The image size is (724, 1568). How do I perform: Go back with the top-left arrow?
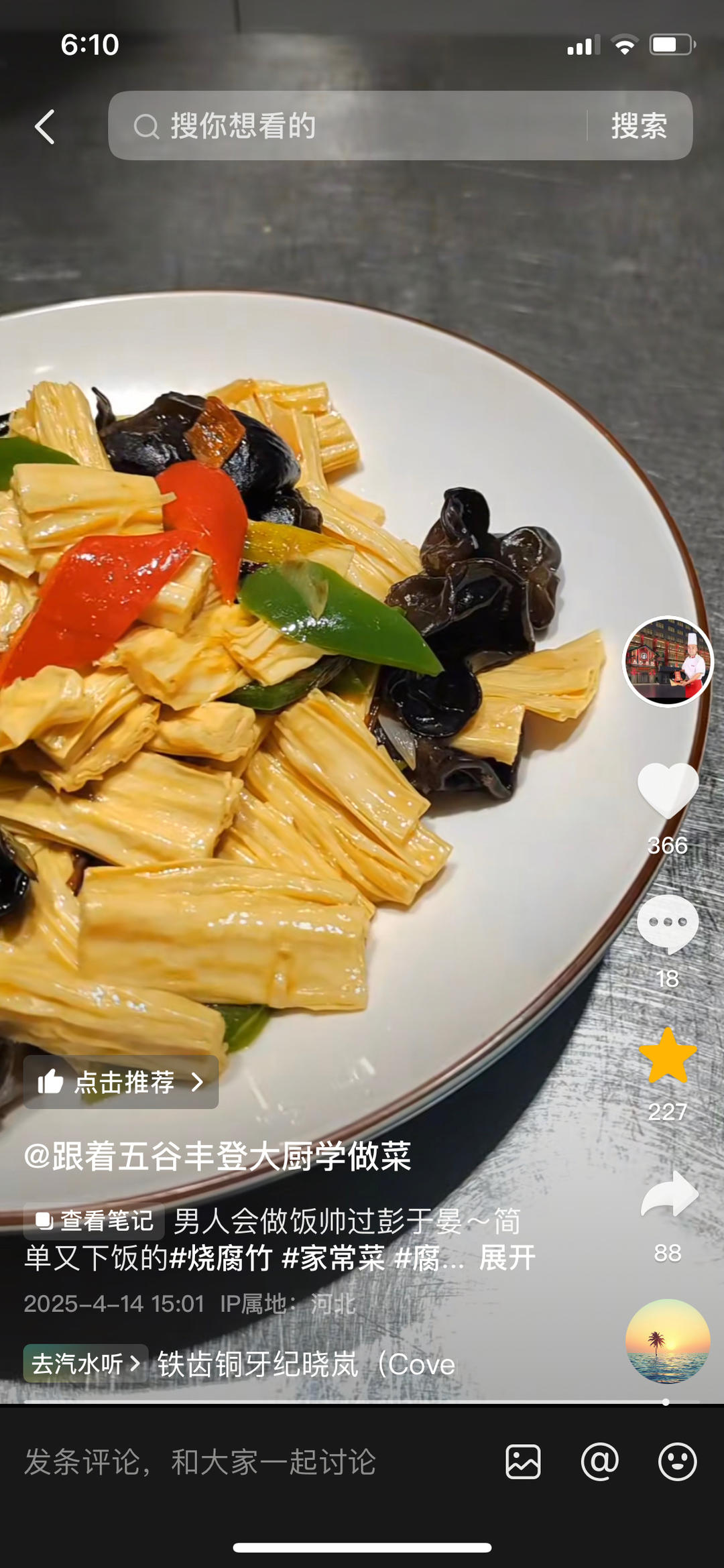pyautogui.click(x=45, y=127)
